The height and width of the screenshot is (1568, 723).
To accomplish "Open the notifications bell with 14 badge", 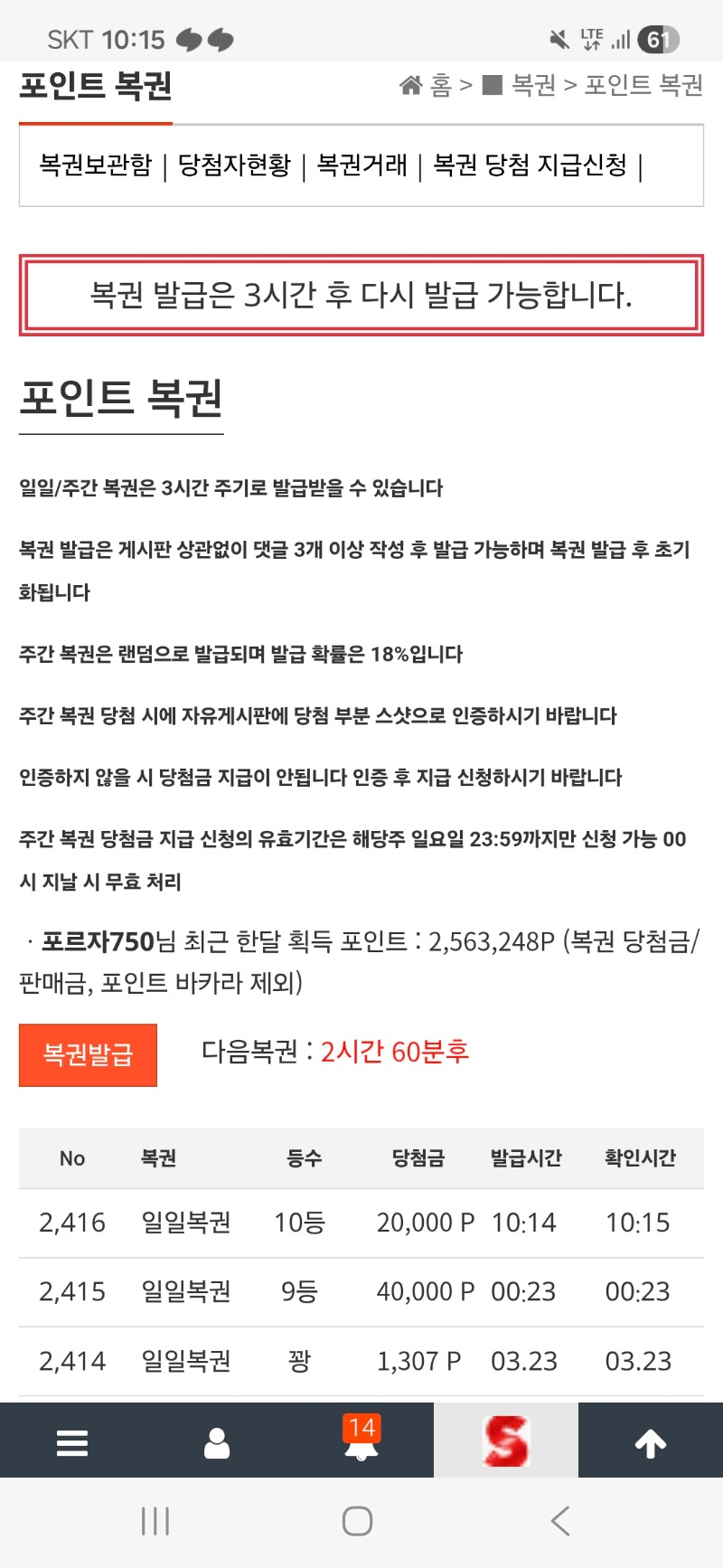I will [361, 1441].
